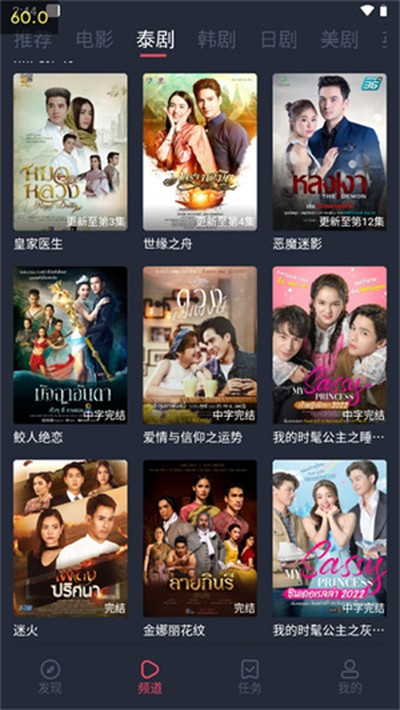Go to 发现 in bottom navigation
The image size is (400, 710).
coord(50,677)
